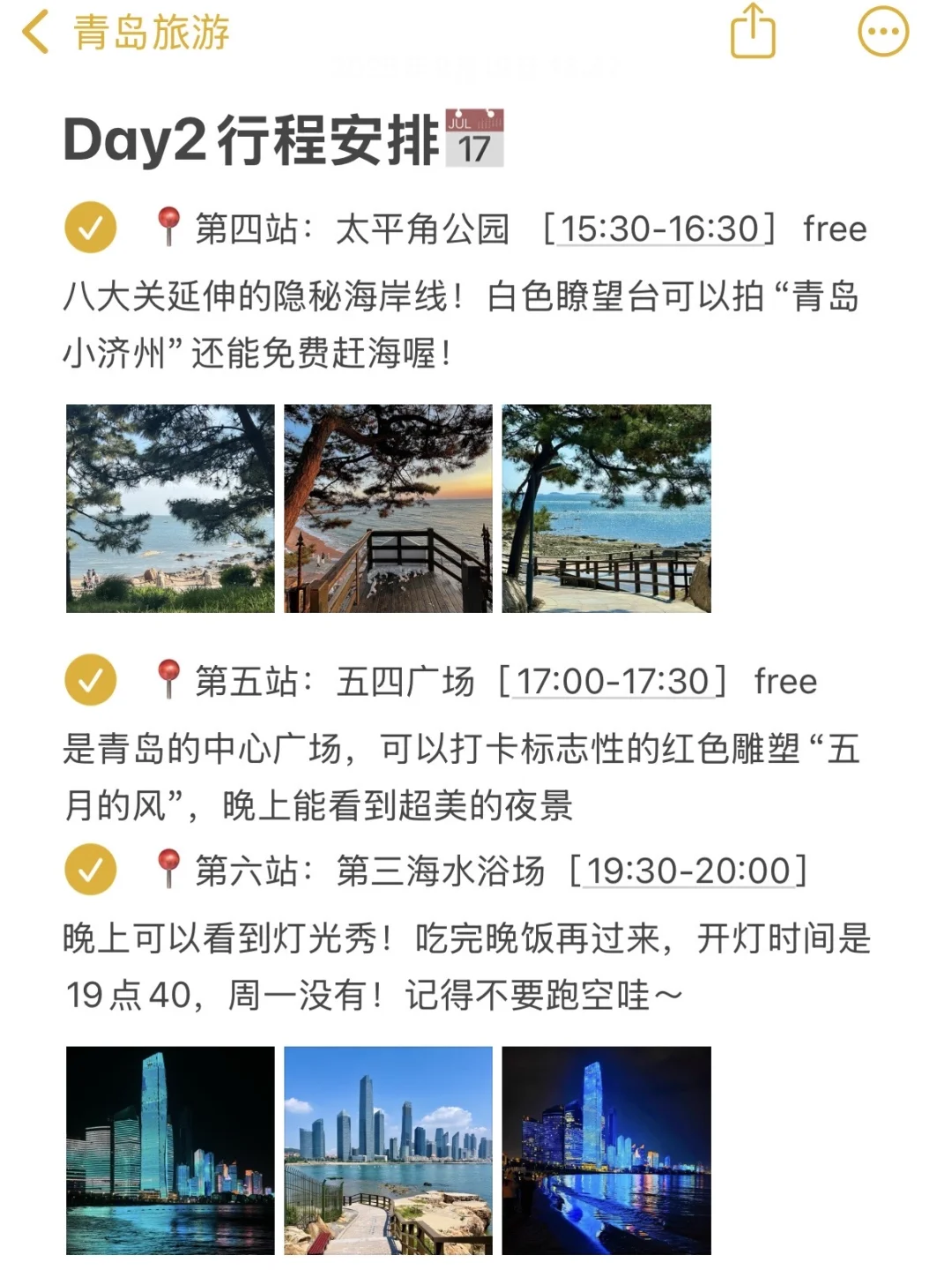Uncheck the 第五站 五四广场 item
Screen dimensions: 952x1270
(x=91, y=680)
